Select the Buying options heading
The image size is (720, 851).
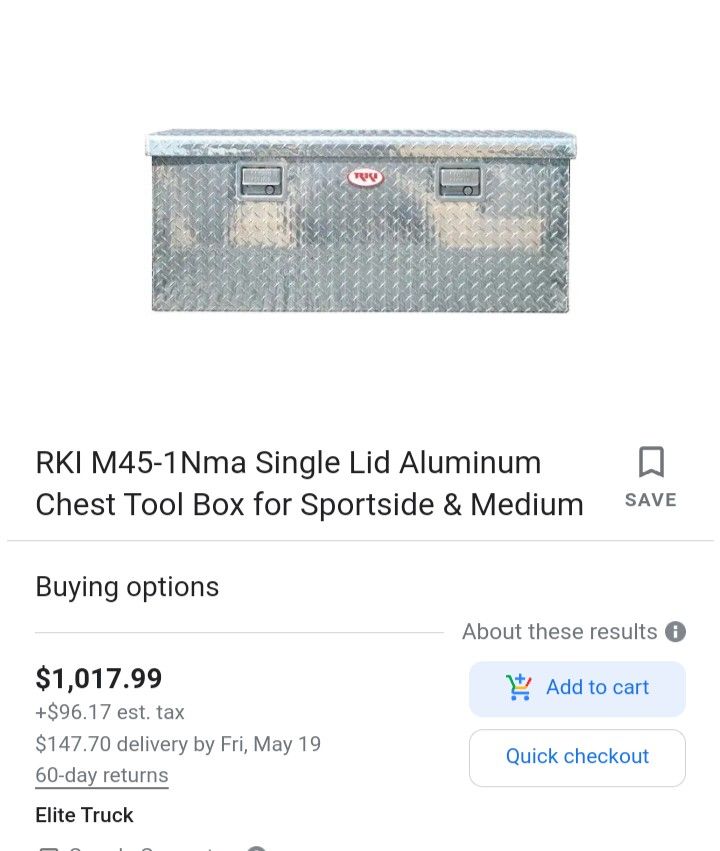127,587
